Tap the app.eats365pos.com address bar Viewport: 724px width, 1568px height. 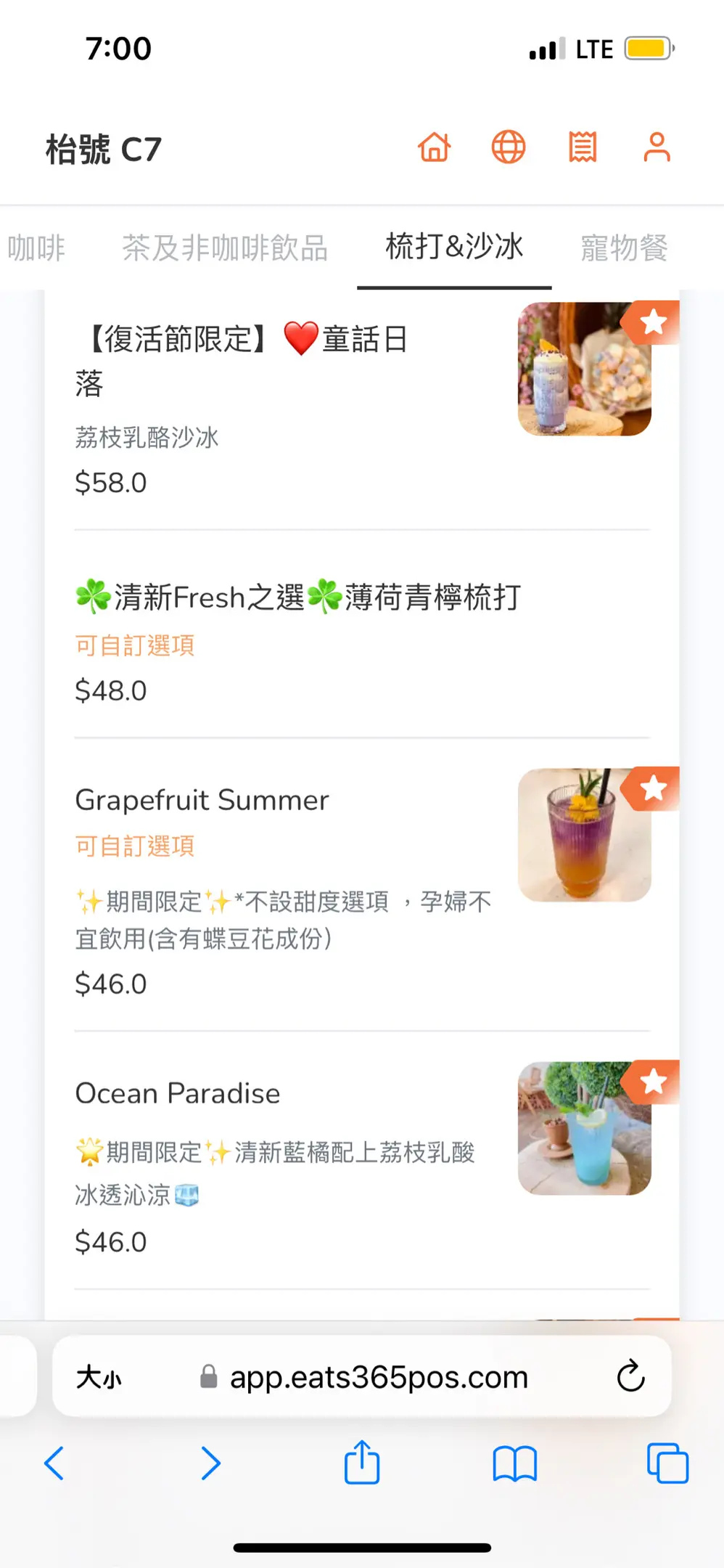click(379, 1377)
